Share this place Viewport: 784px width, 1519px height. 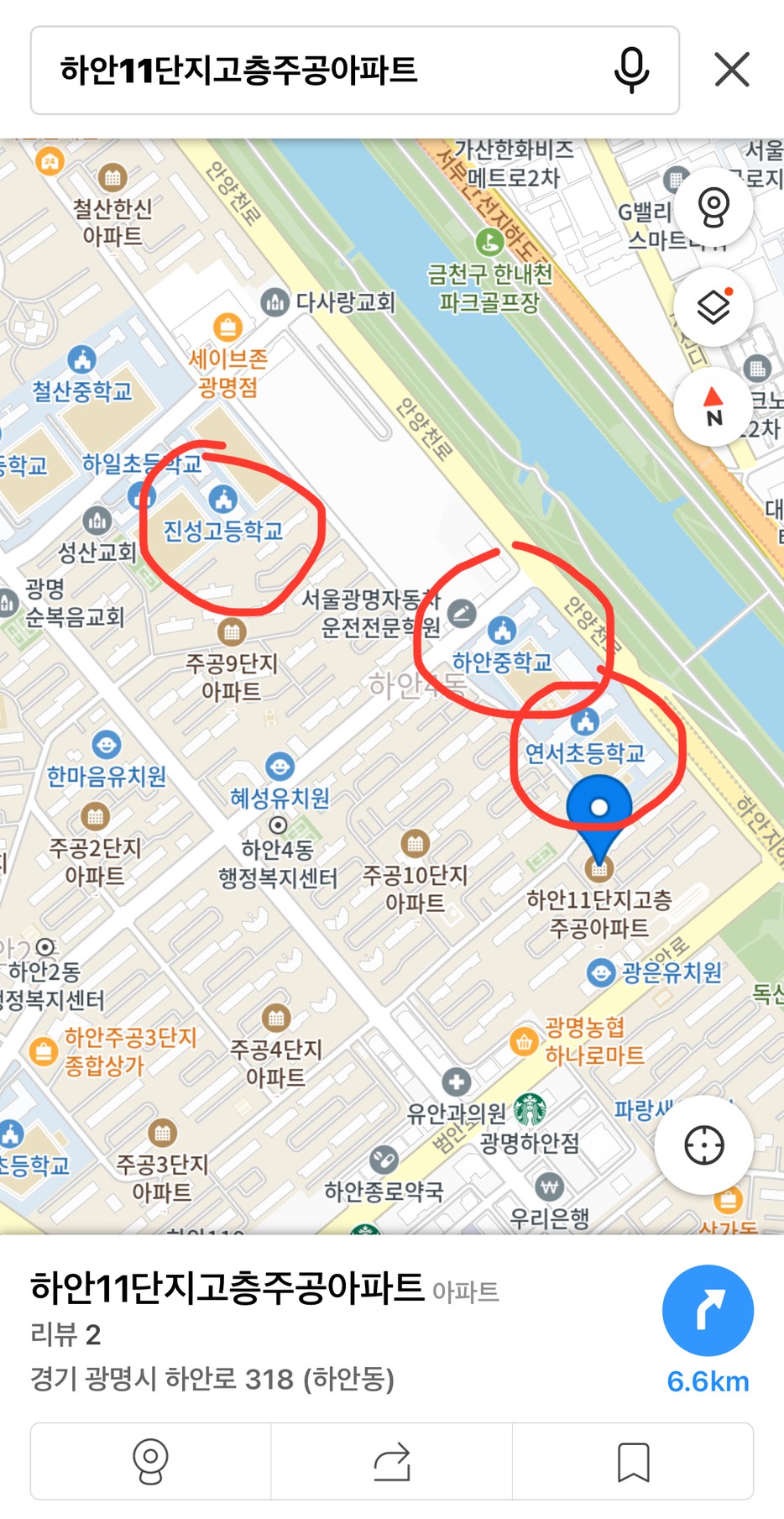coord(391,1461)
